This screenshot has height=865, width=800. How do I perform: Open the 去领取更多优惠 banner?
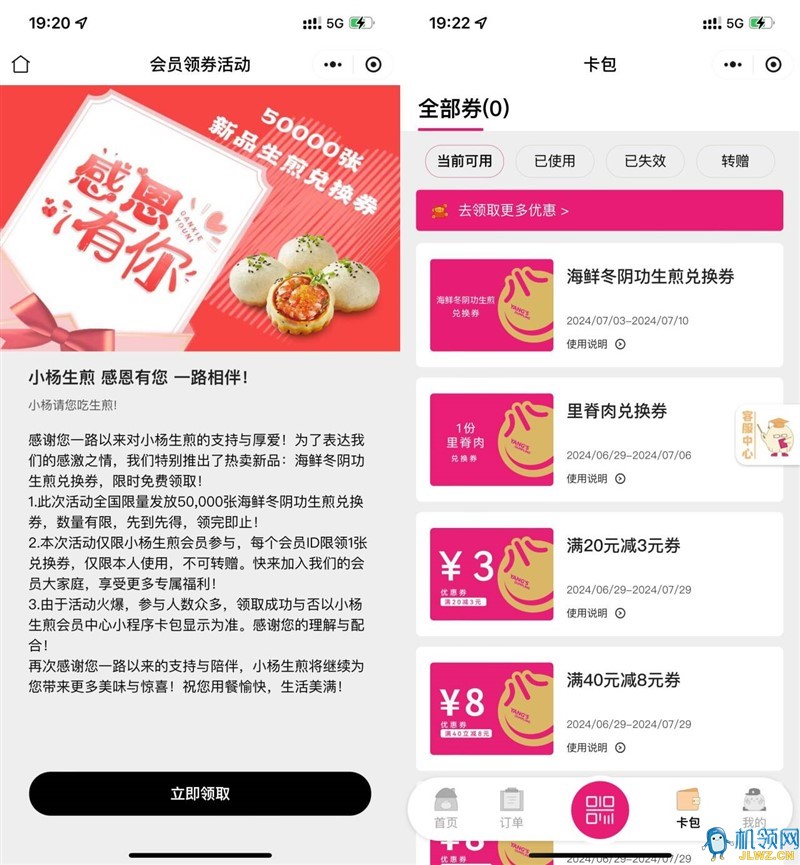click(599, 211)
